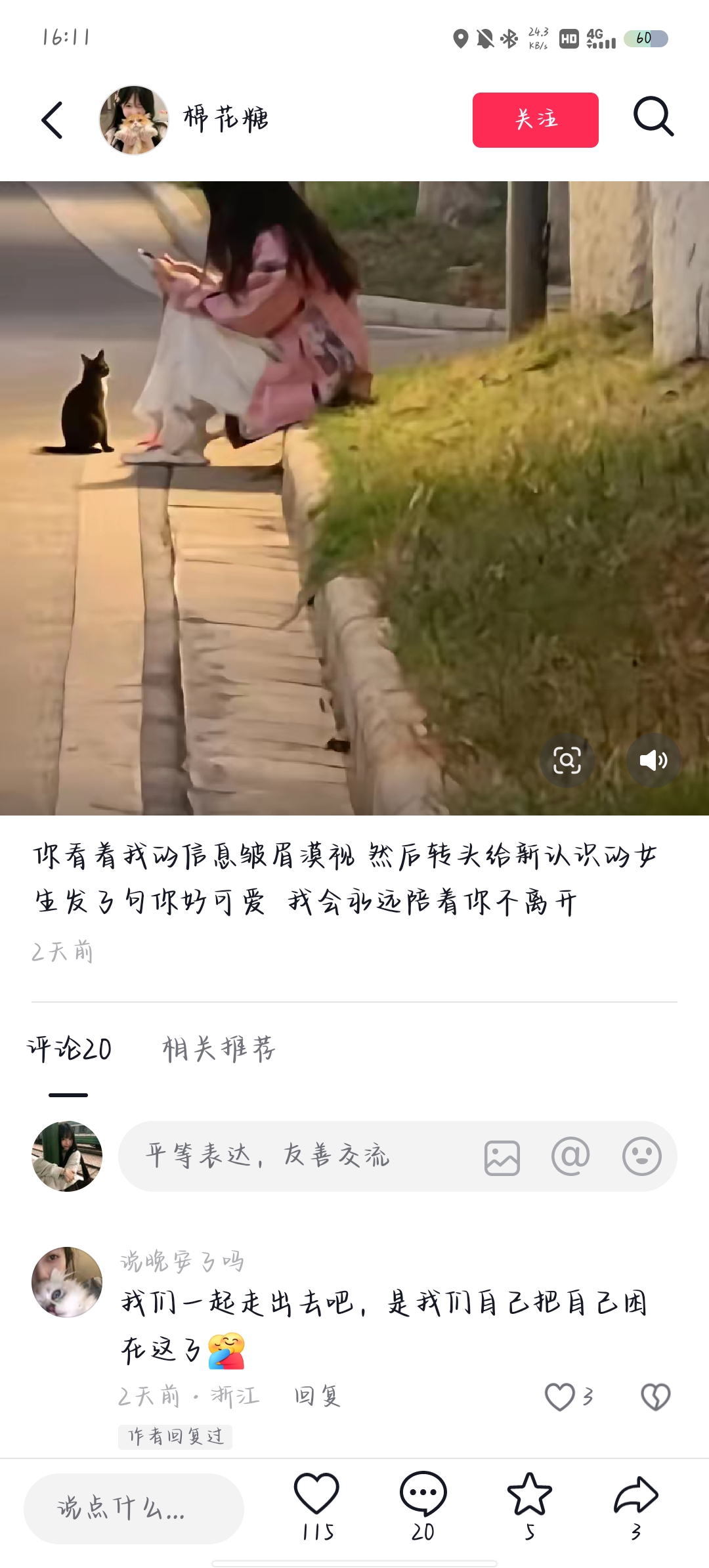The image size is (709, 1568).
Task: Mute the video sound
Action: coord(653,760)
